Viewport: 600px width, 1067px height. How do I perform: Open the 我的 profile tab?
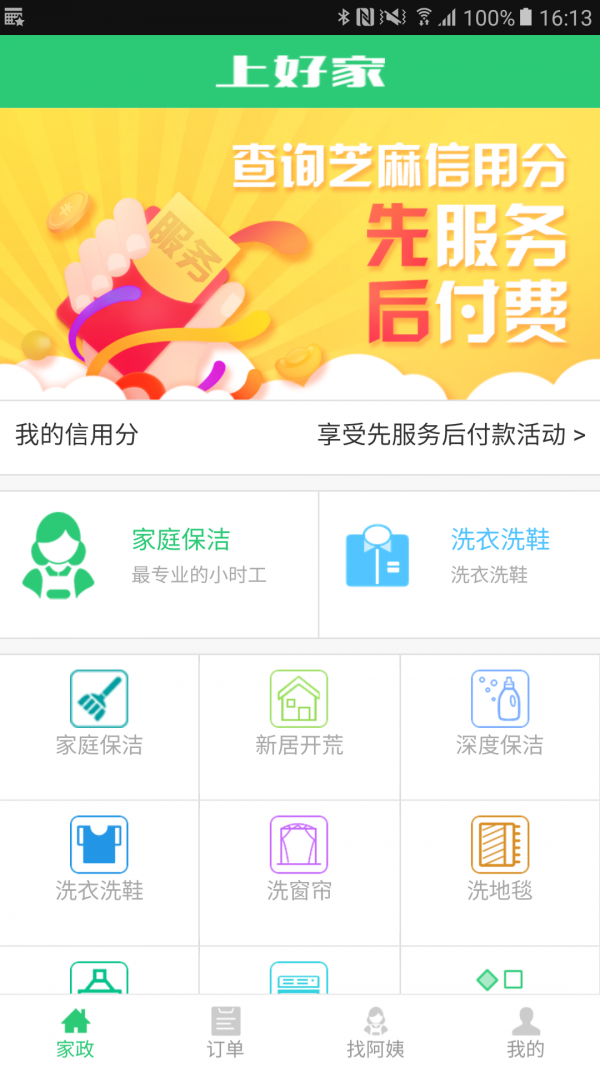525,1032
